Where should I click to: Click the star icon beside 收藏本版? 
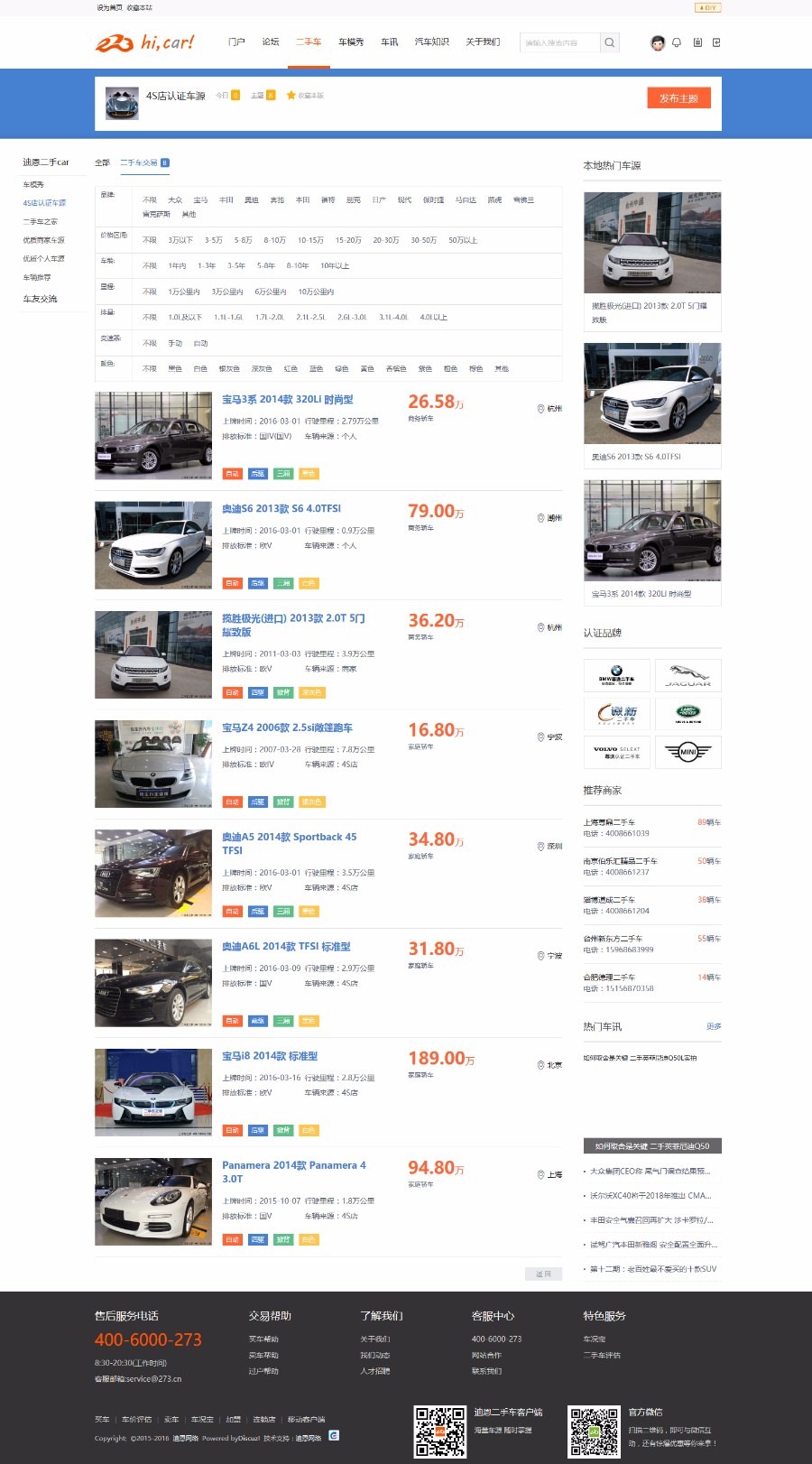(291, 94)
